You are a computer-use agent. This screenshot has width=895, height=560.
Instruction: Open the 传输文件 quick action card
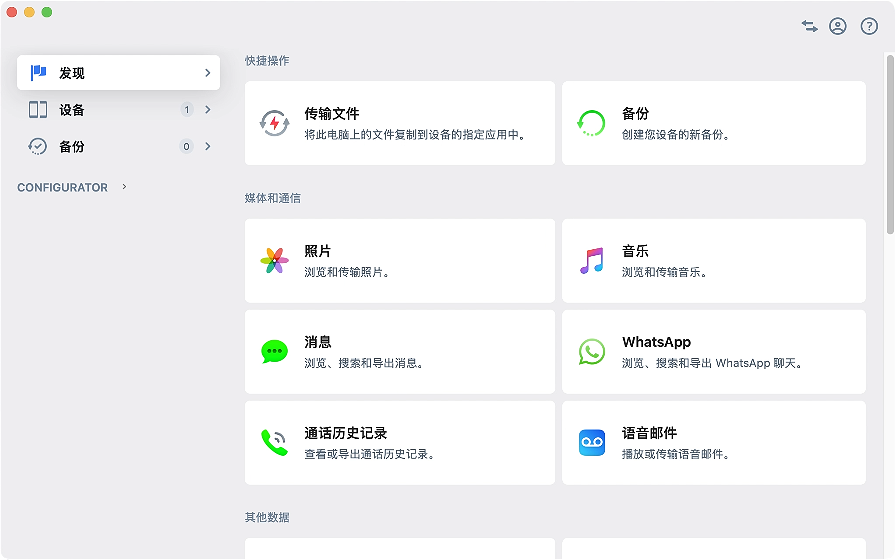coord(399,123)
